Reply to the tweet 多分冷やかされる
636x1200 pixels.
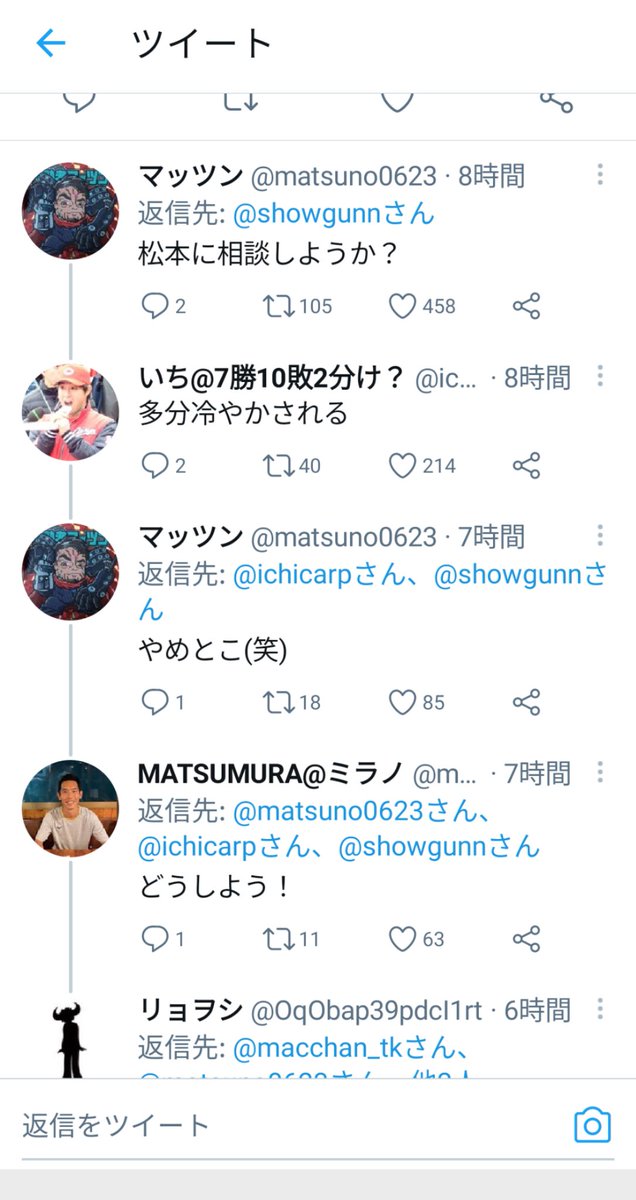pos(155,465)
